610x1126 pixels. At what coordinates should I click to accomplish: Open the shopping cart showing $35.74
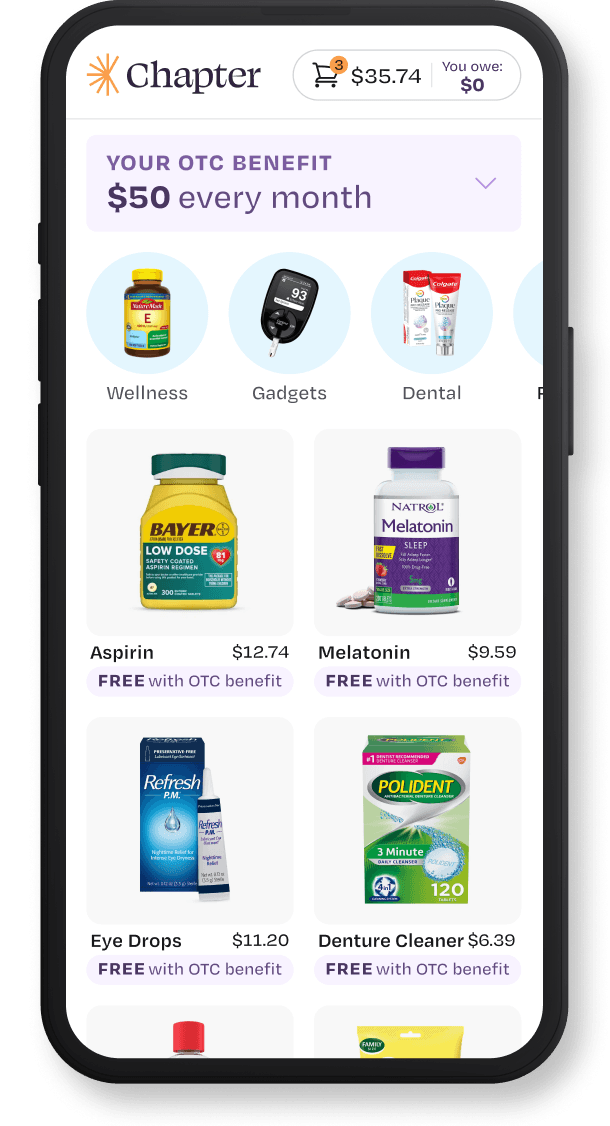click(366, 76)
